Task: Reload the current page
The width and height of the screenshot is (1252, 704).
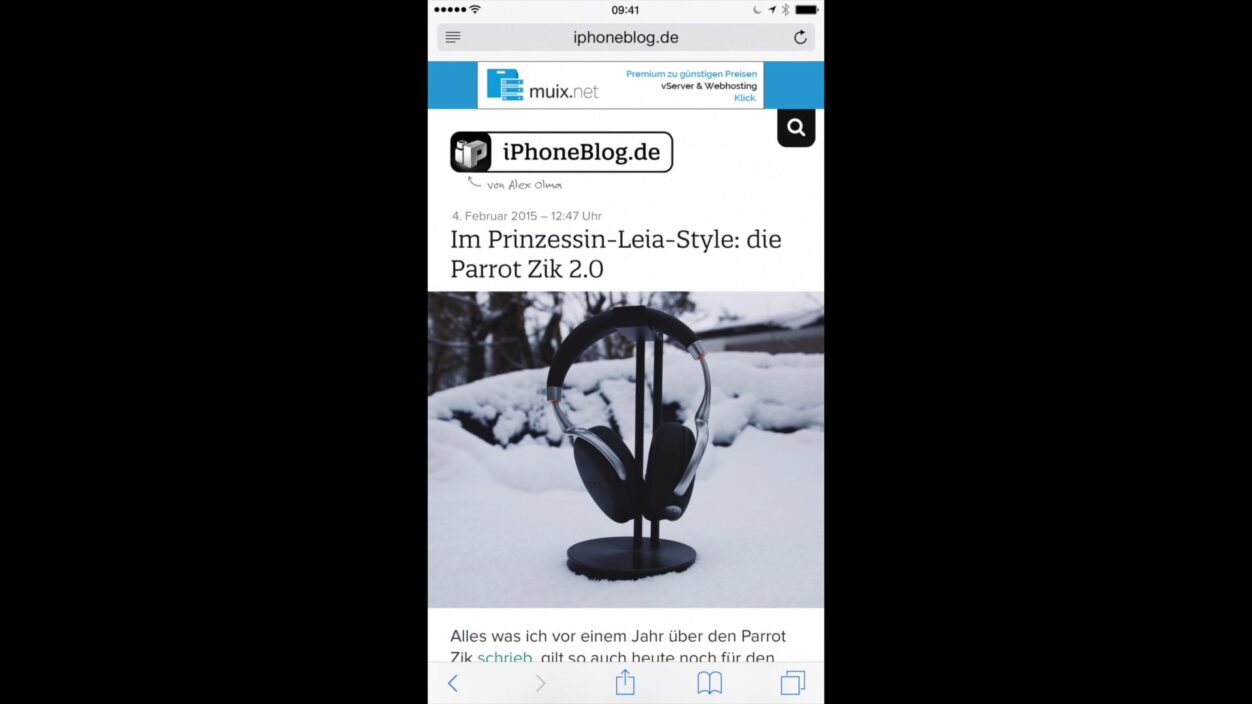Action: click(800, 38)
